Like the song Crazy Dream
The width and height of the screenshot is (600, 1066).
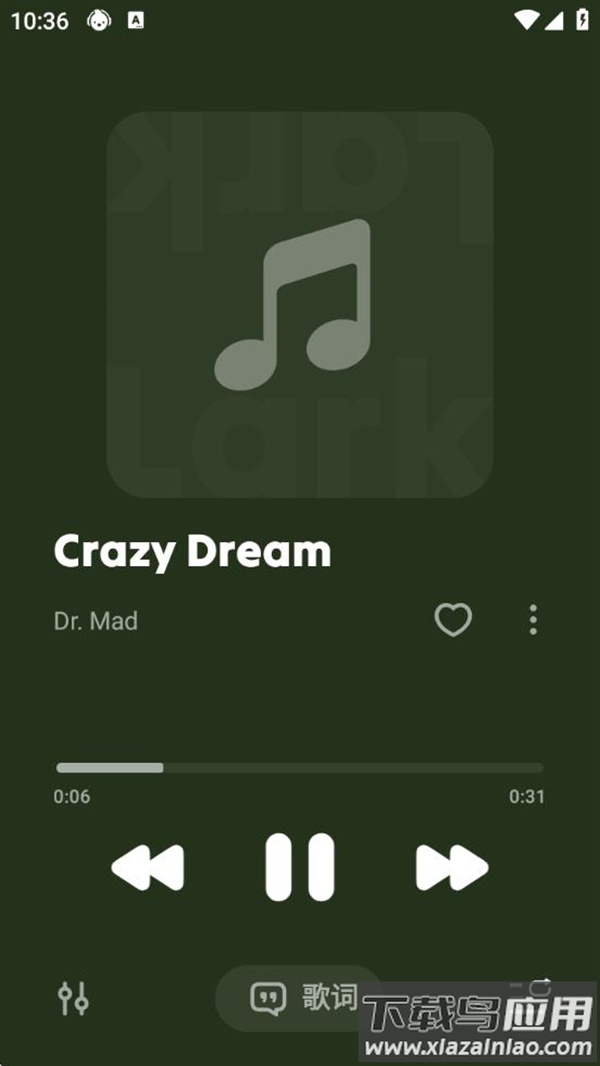pos(453,621)
